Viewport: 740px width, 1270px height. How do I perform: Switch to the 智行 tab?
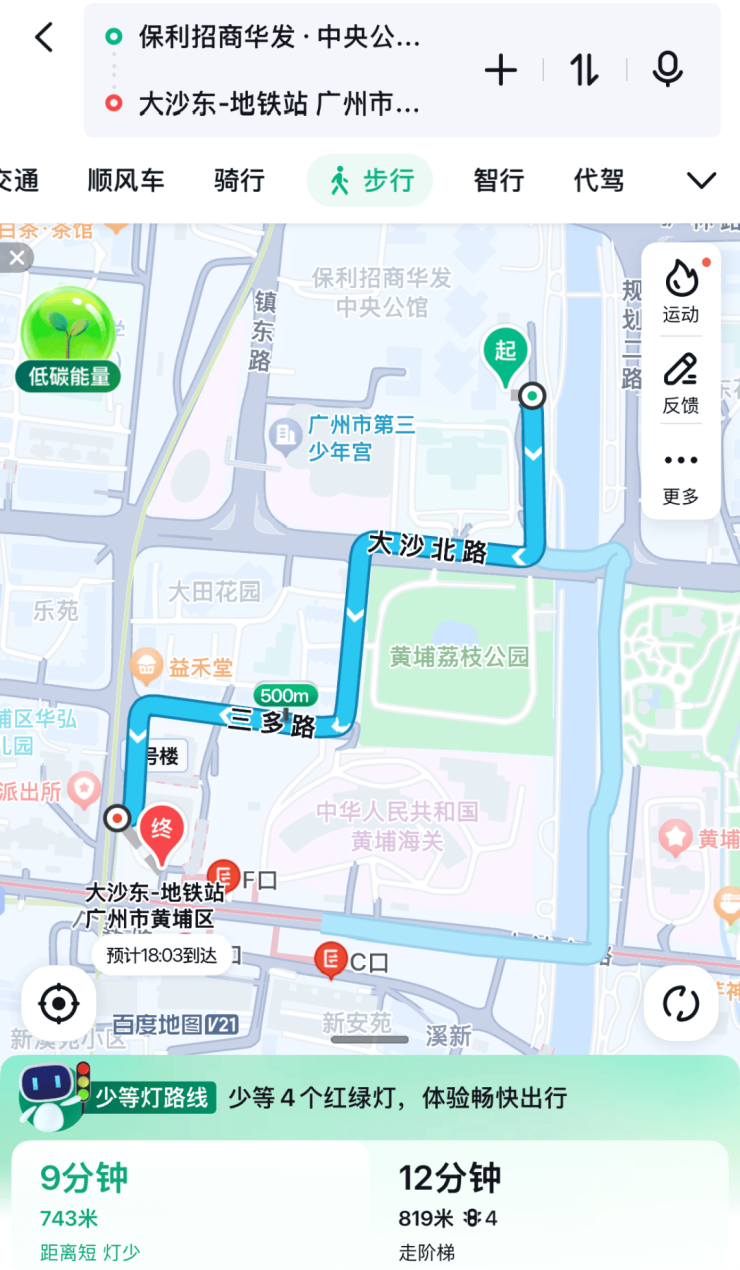coord(498,181)
